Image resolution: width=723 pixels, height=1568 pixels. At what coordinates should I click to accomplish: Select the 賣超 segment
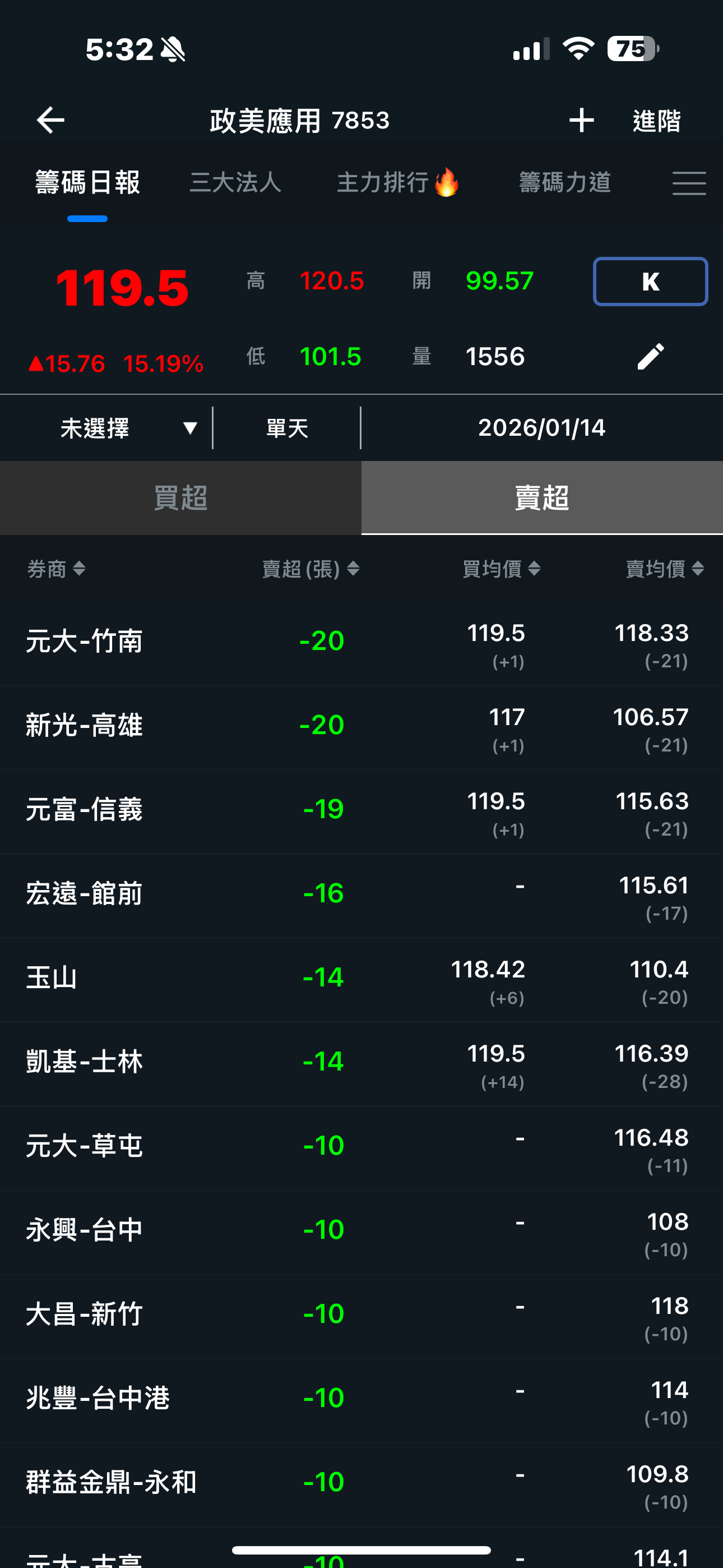pos(543,498)
